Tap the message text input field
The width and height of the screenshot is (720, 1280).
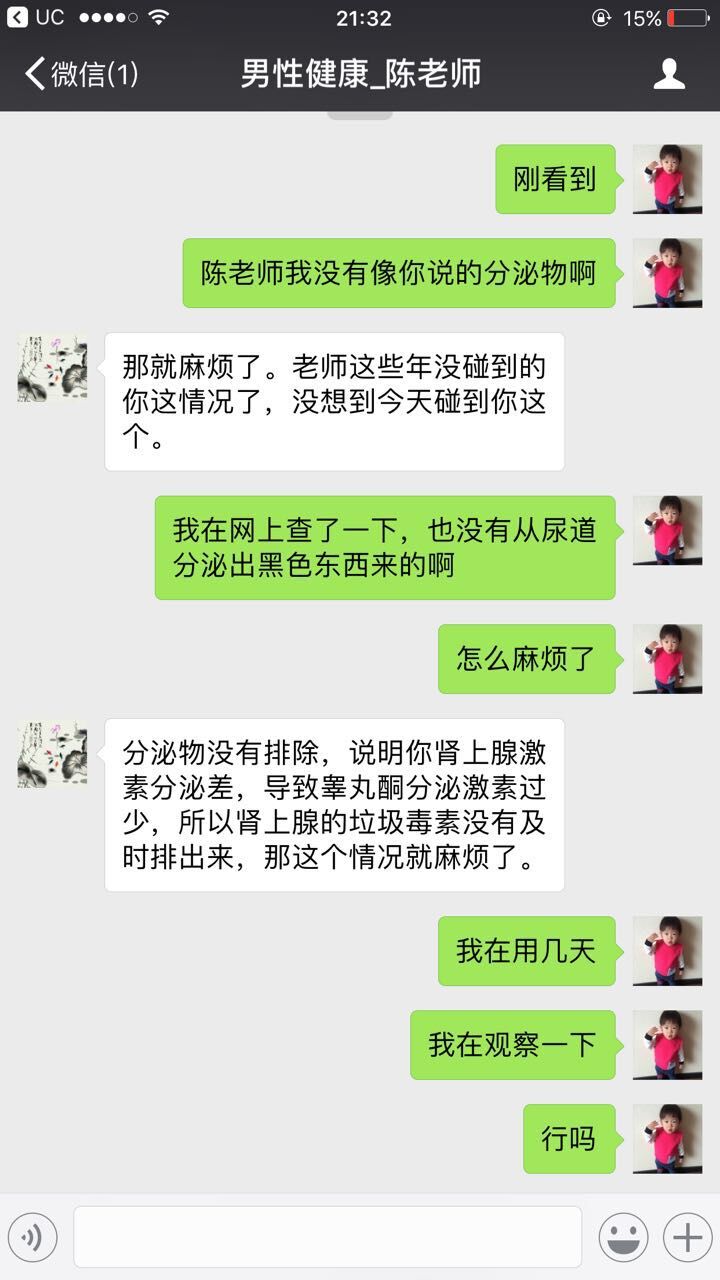(327, 1238)
